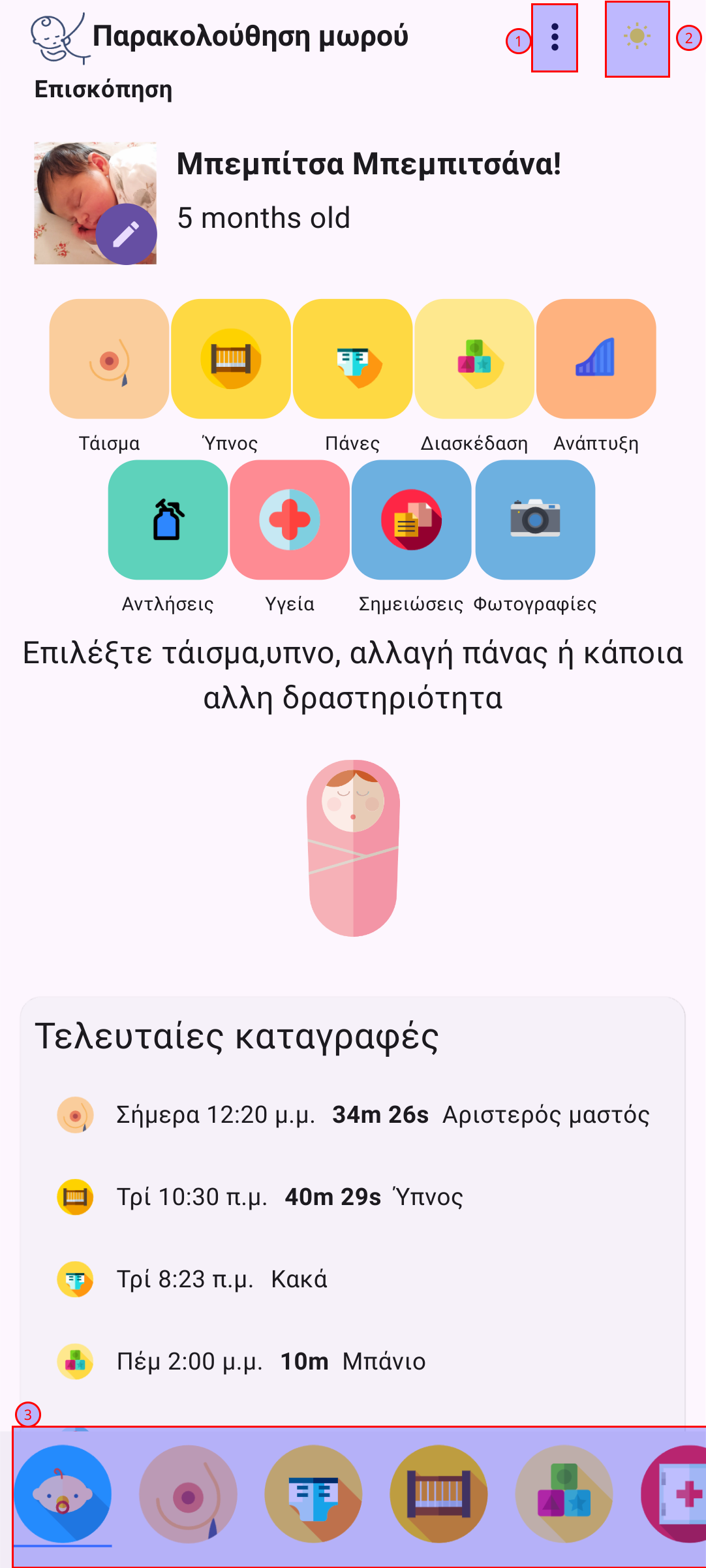Open the Υγεία health tile
Viewport: 706px width, 1568px height.
coord(290,520)
